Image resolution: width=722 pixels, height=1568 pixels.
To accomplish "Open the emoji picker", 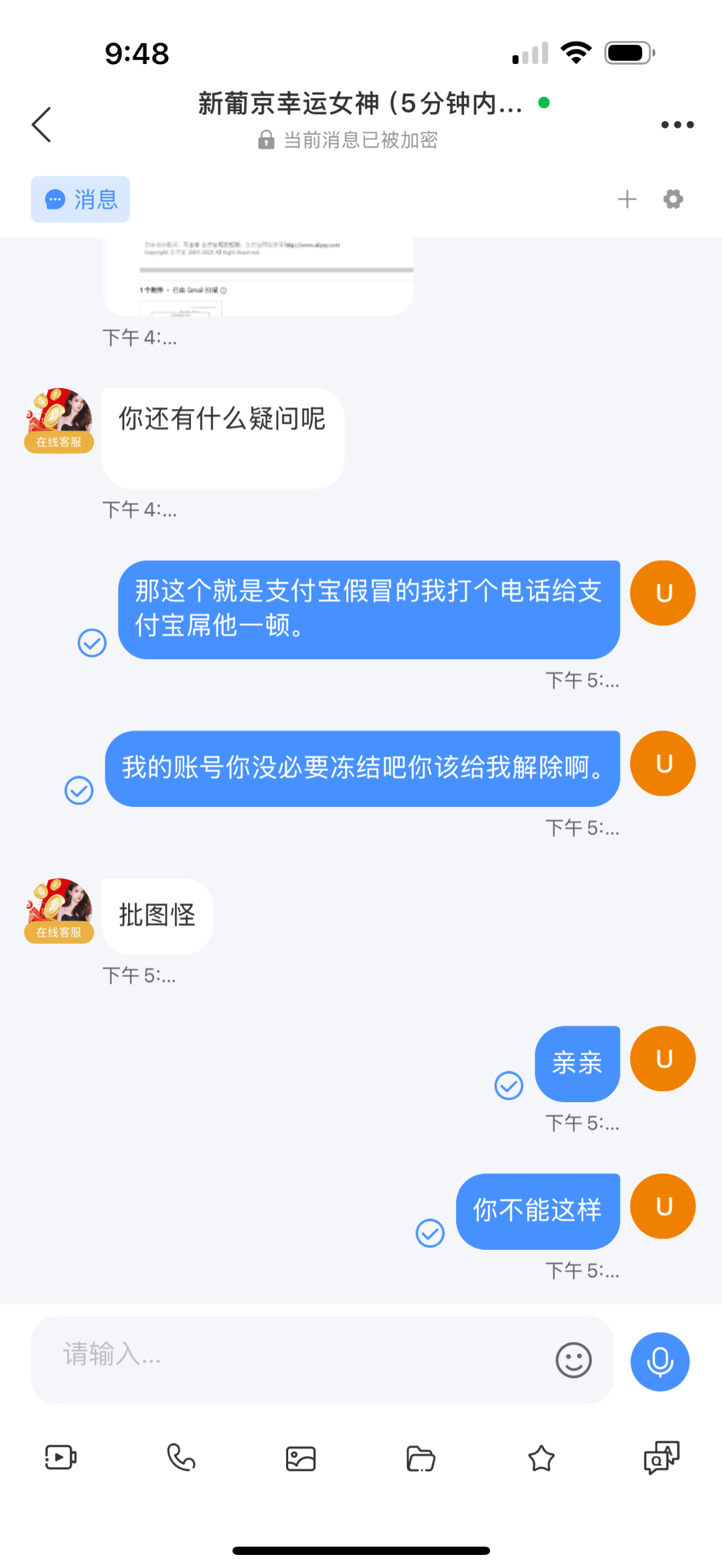I will click(573, 1360).
